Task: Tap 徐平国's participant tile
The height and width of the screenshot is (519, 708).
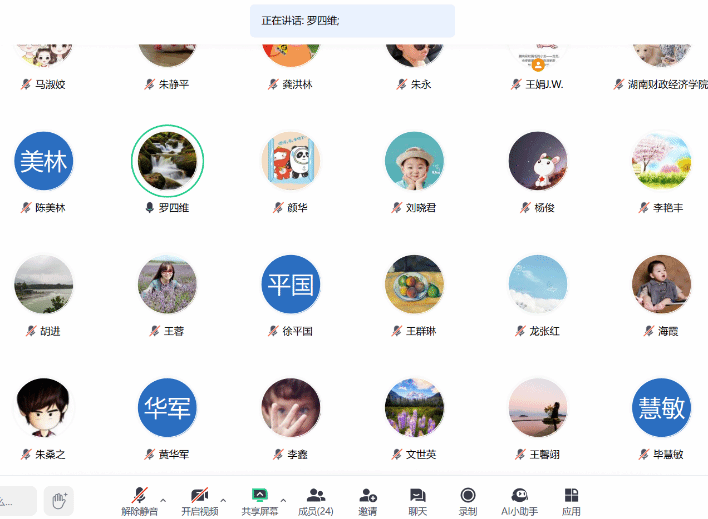Action: click(290, 284)
